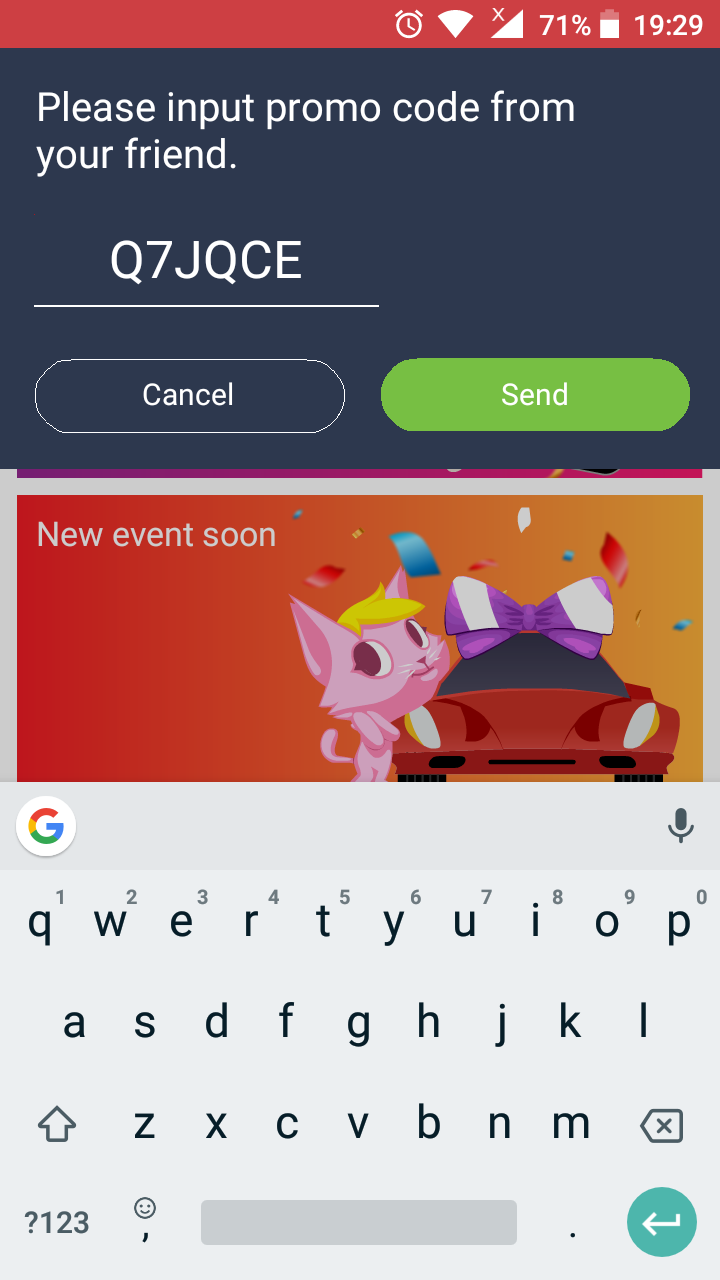The height and width of the screenshot is (1280, 720).
Task: Hit the keyboard enter key
Action: (x=661, y=1222)
